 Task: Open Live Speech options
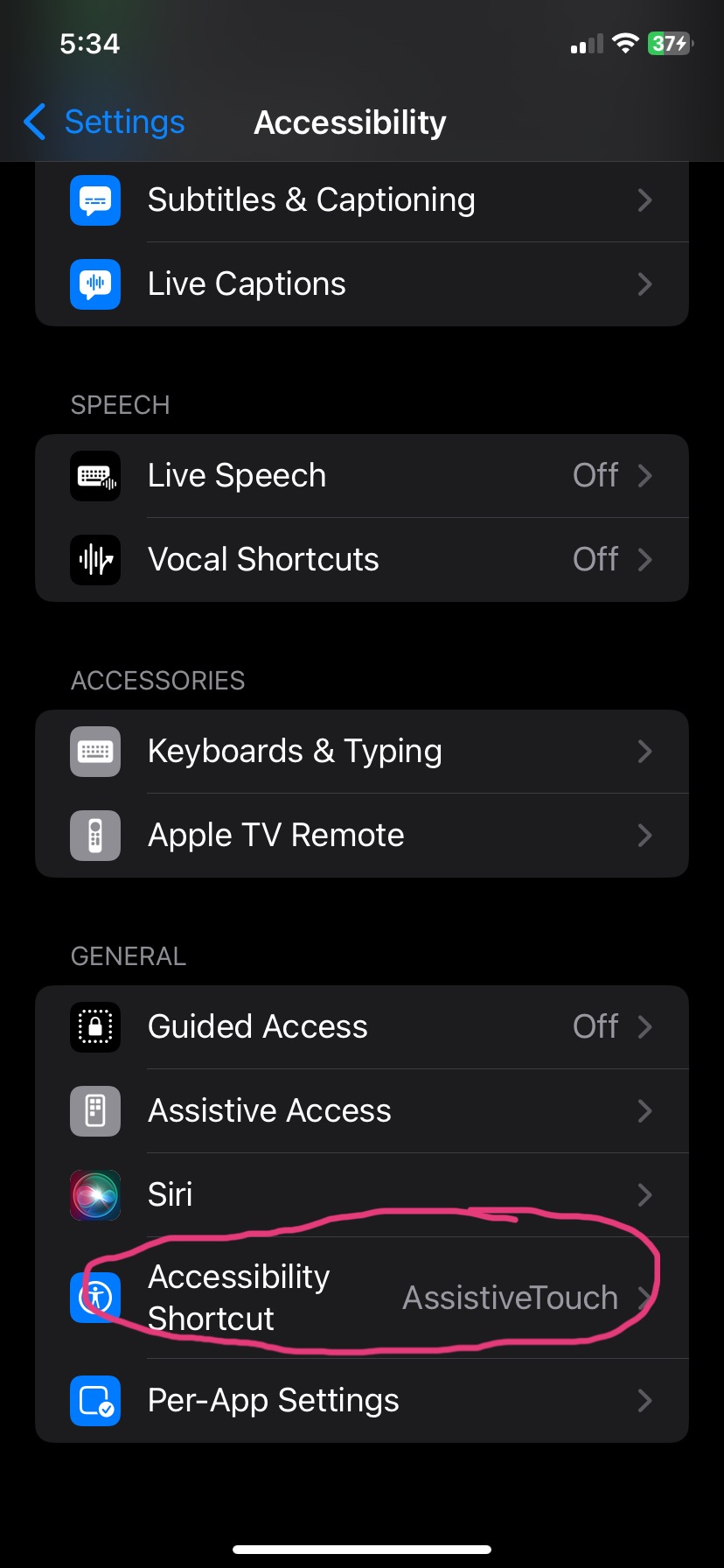(362, 476)
